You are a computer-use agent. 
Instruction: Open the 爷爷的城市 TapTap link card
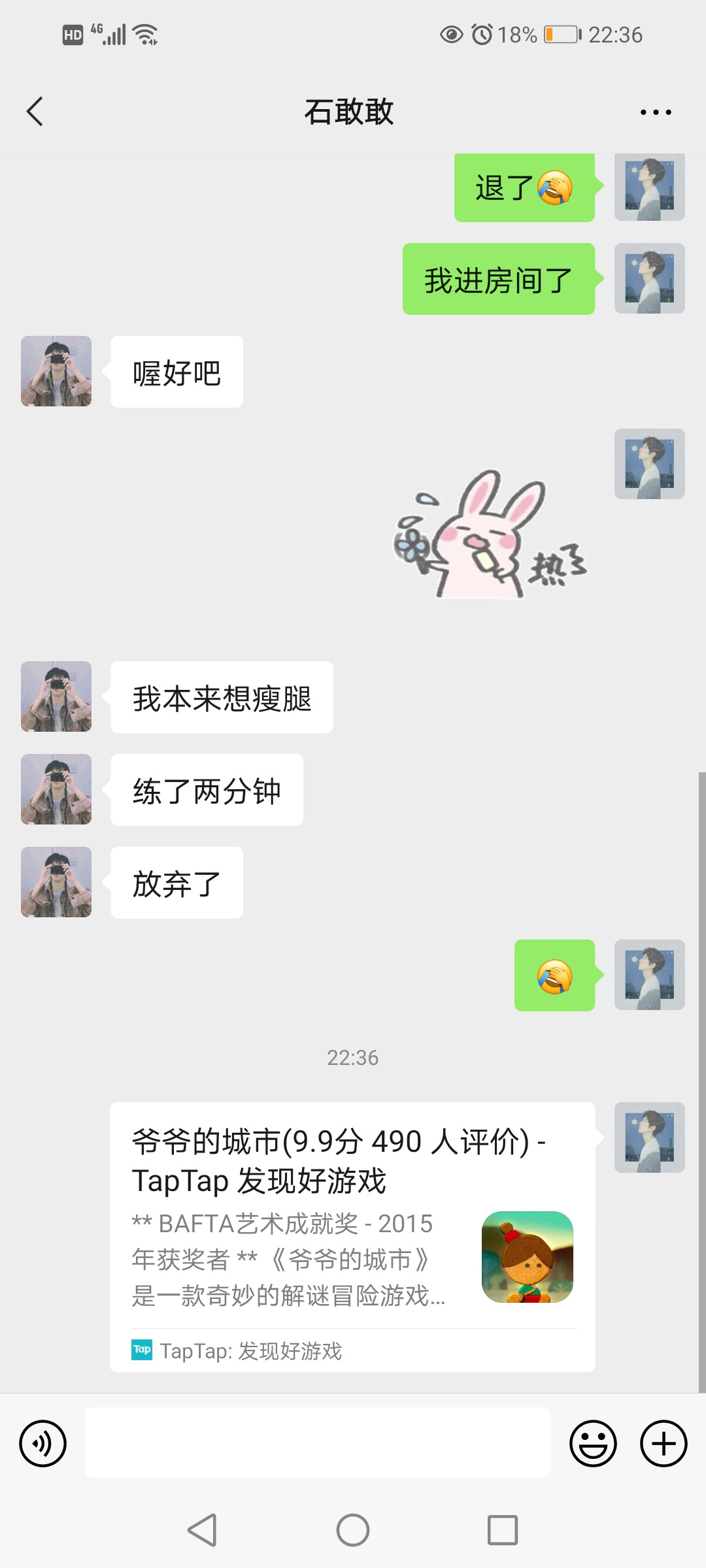352,1237
